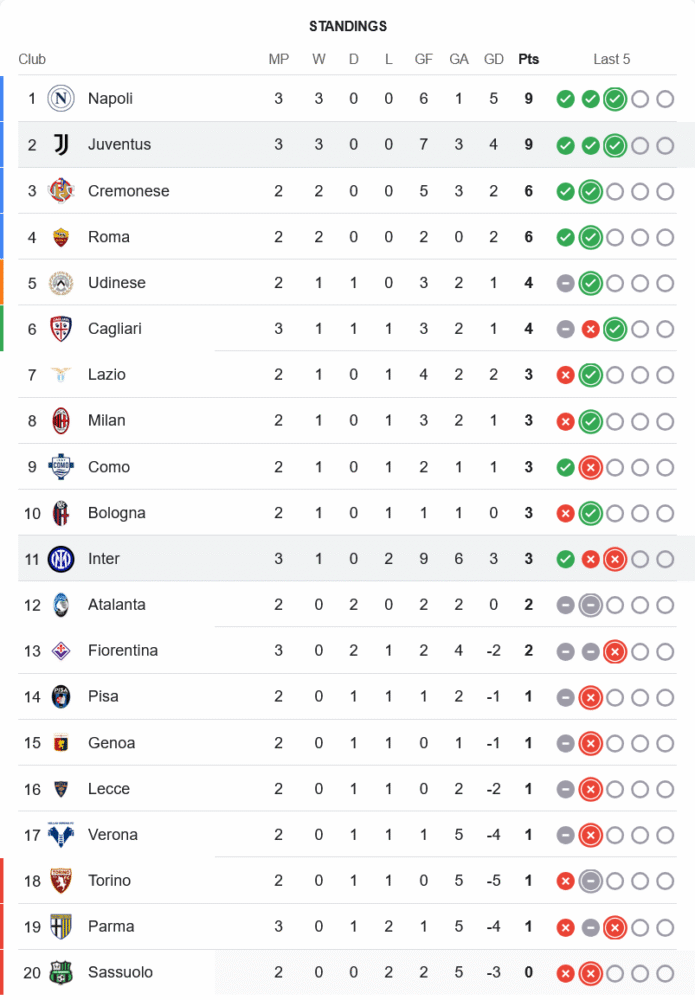View the Udinese team page
Viewport: 695px width, 1000px height.
click(116, 283)
